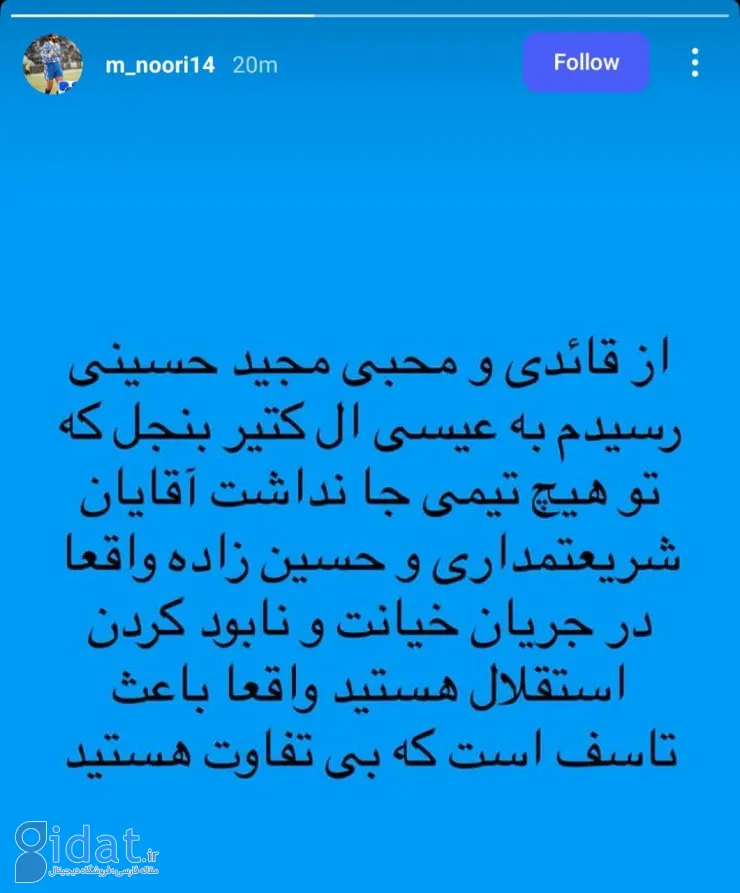Image resolution: width=740 pixels, height=893 pixels.
Task: Tap the m_noori14 username
Action: [160, 65]
